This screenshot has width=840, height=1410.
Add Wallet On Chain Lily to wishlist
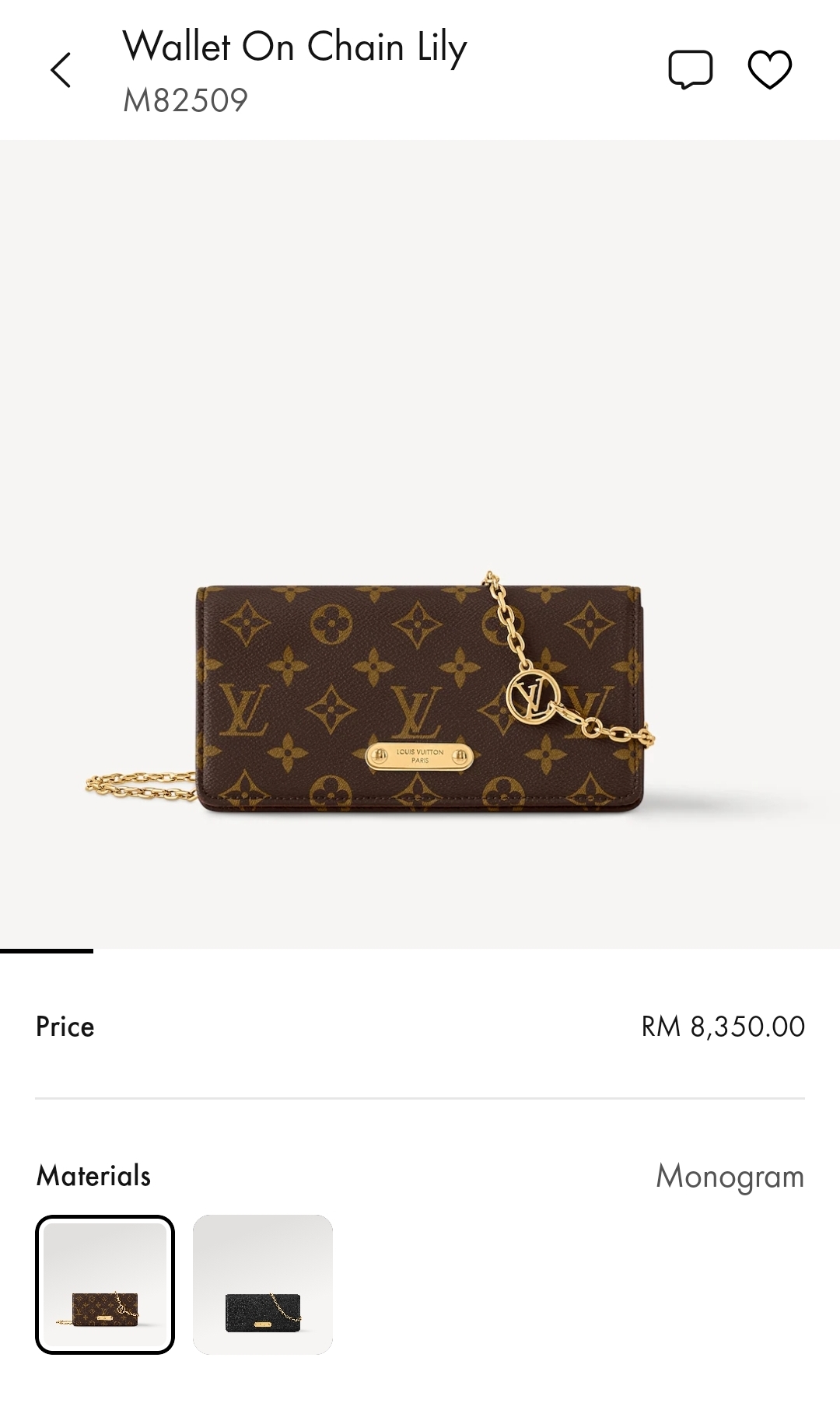pos(769,70)
